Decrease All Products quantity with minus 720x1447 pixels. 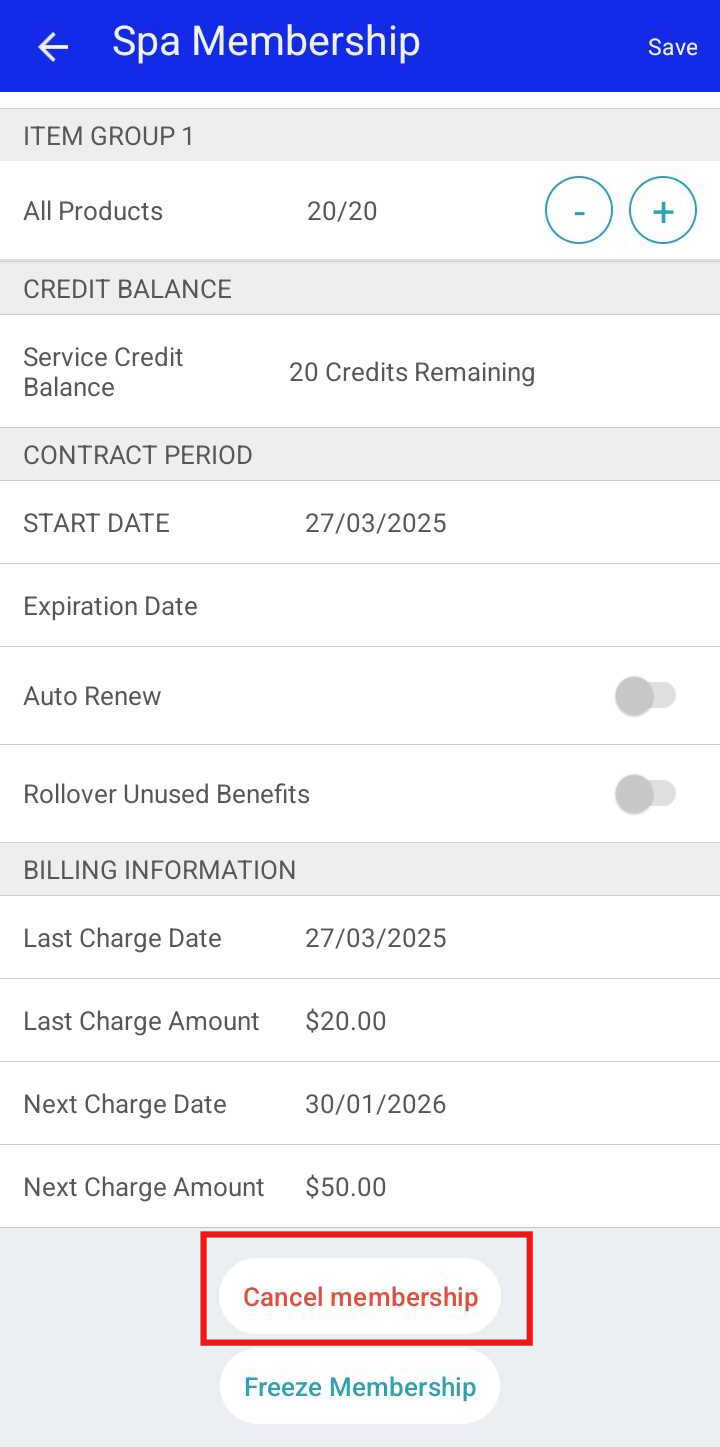click(x=578, y=210)
